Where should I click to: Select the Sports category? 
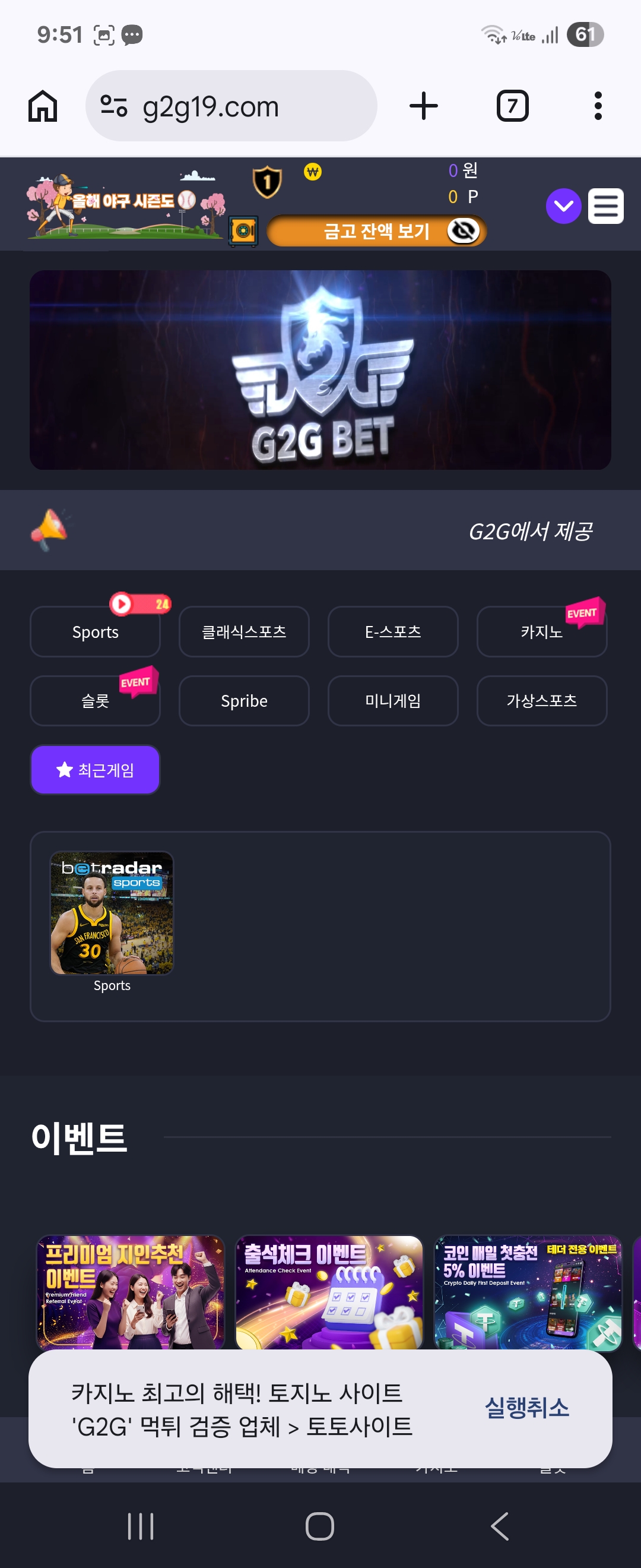coord(96,632)
